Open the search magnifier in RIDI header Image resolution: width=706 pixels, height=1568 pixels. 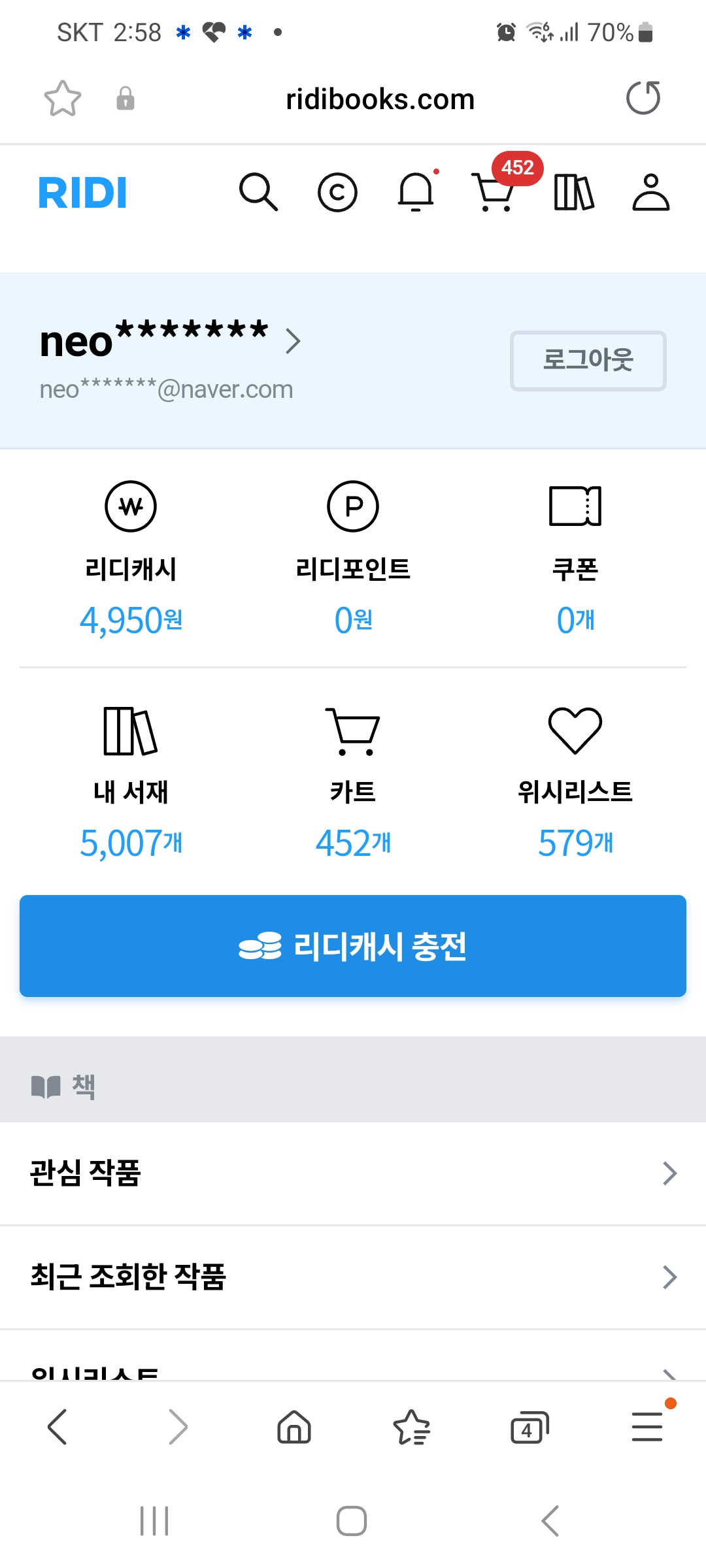click(259, 192)
